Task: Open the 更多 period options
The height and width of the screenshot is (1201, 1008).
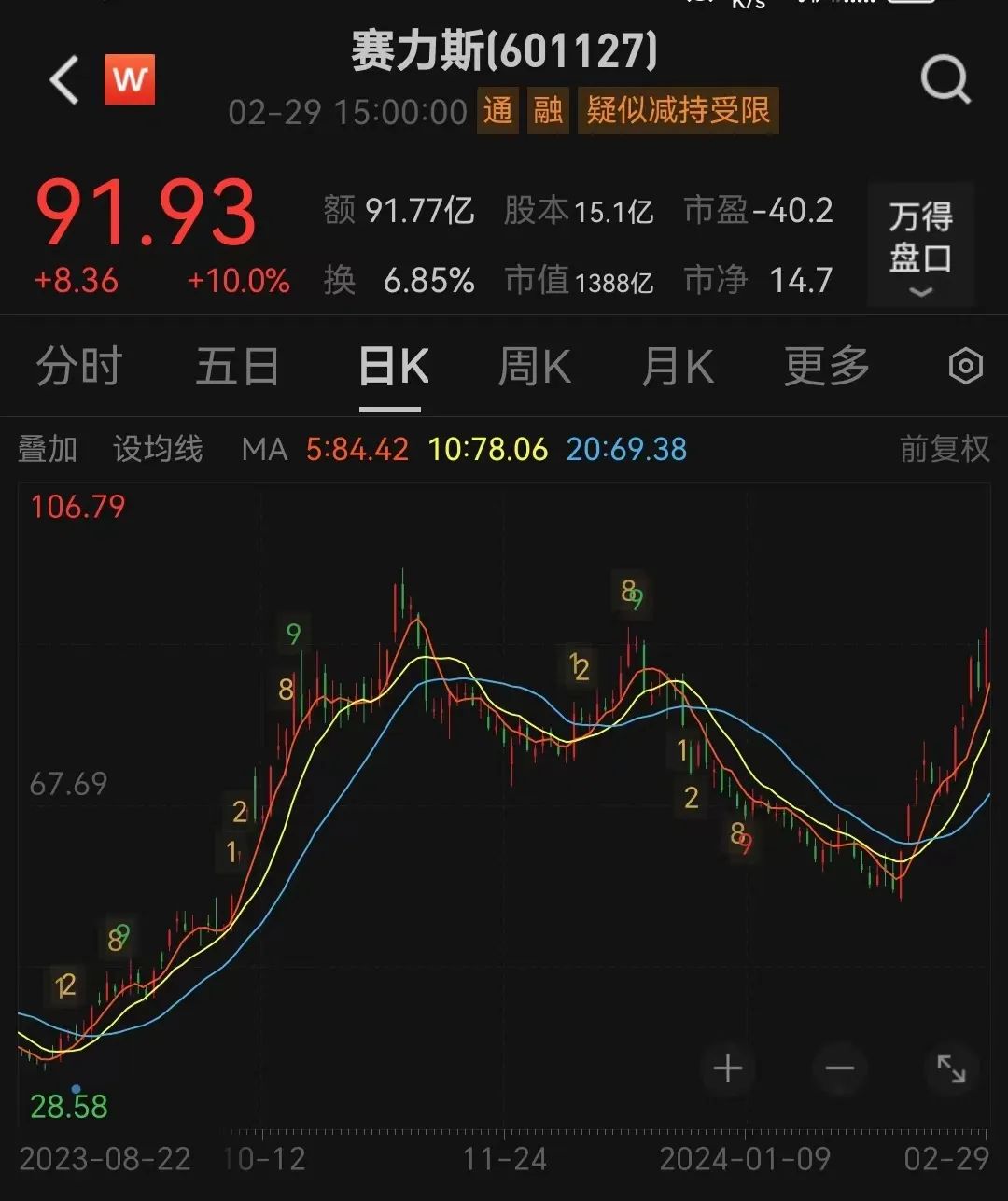Action: (827, 366)
